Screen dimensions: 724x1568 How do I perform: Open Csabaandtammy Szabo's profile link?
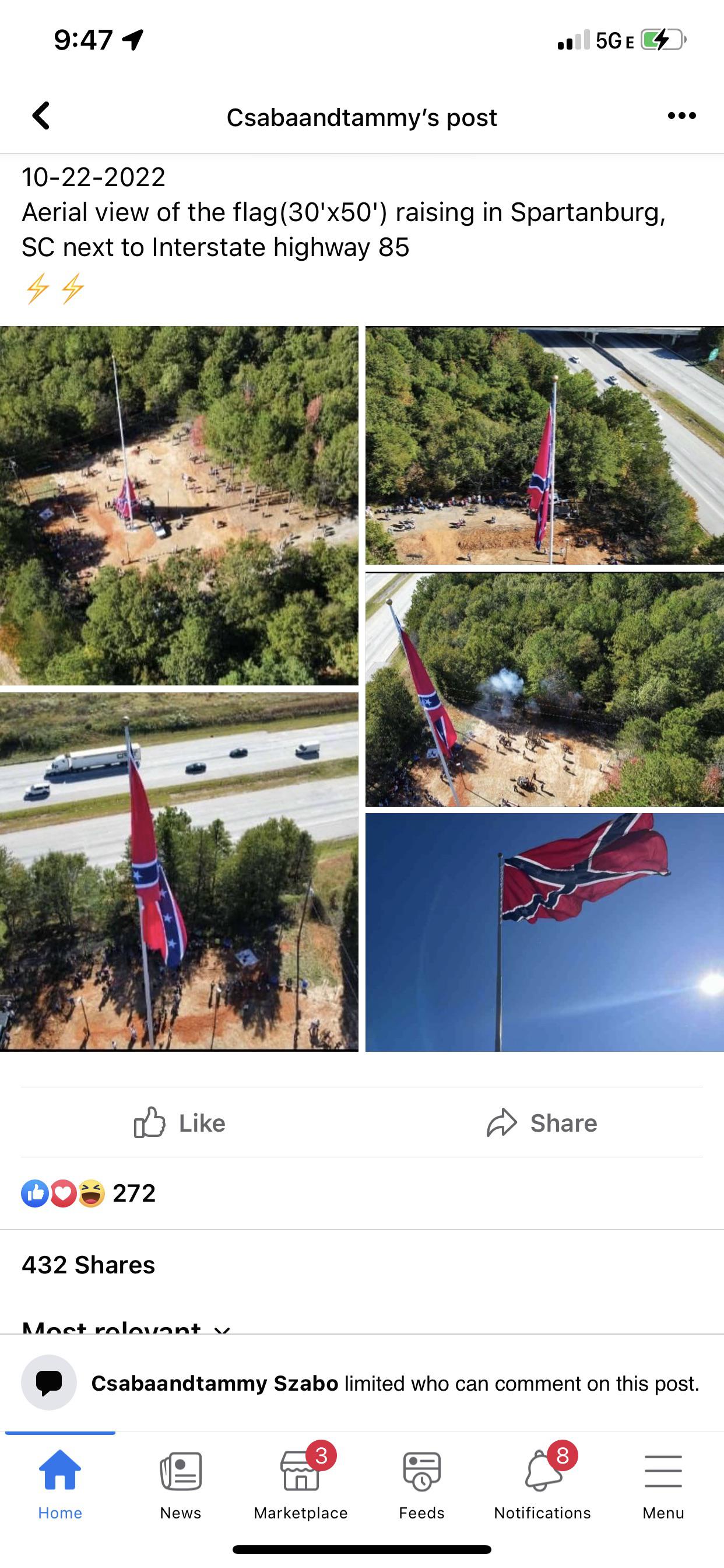tap(214, 1384)
